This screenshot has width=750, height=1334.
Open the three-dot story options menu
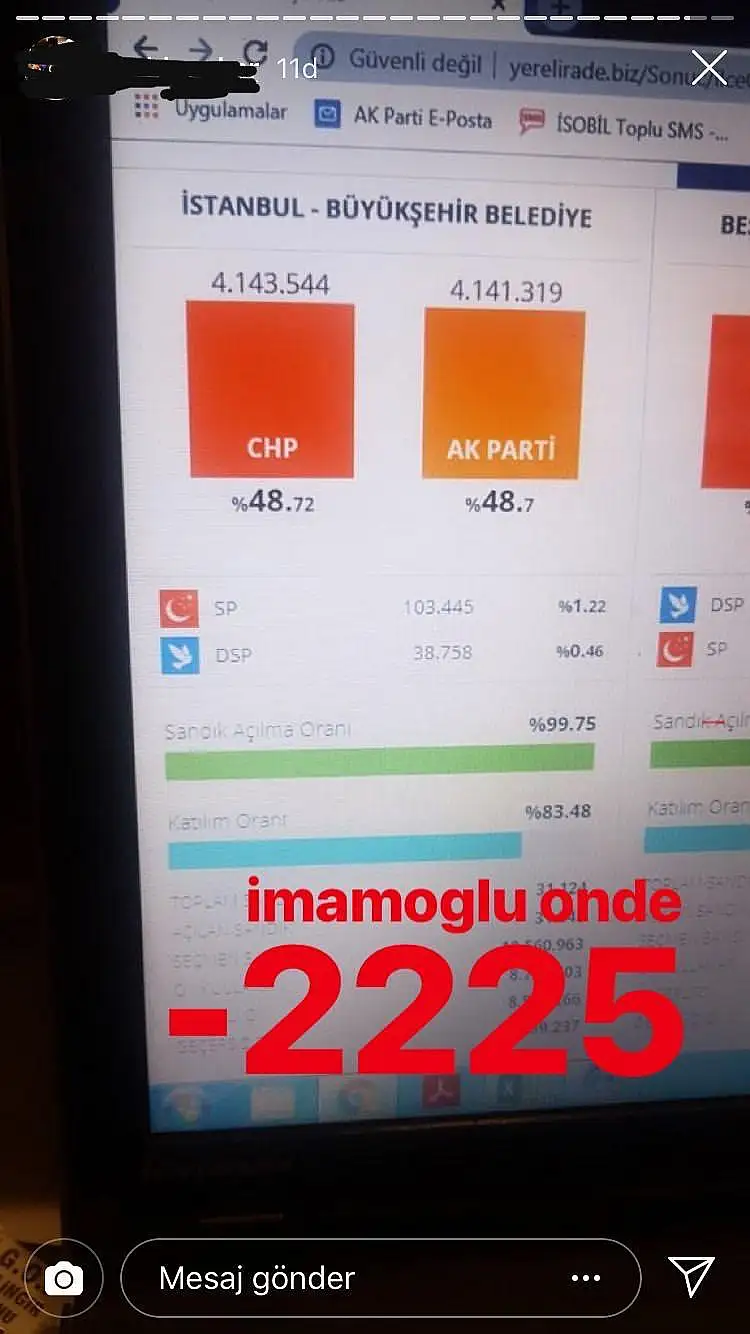[585, 1278]
